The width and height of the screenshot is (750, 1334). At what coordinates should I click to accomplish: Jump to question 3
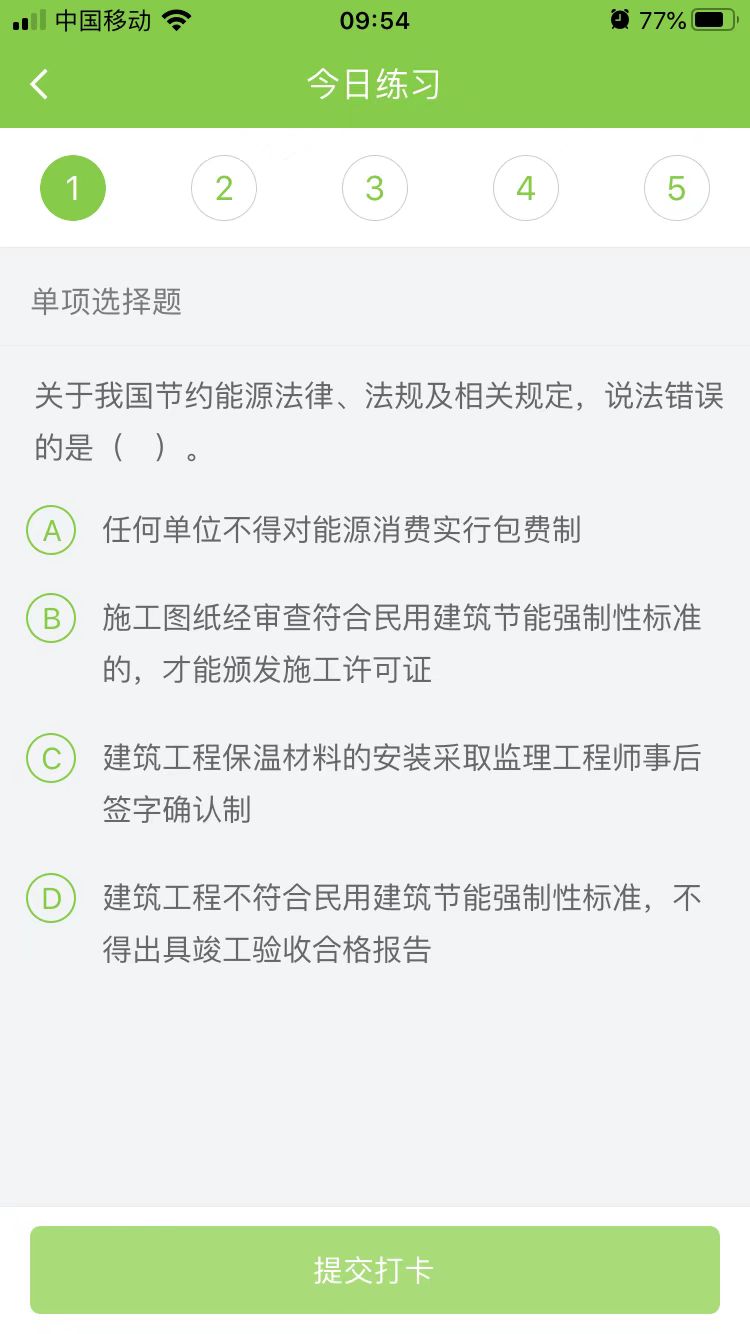click(x=375, y=188)
